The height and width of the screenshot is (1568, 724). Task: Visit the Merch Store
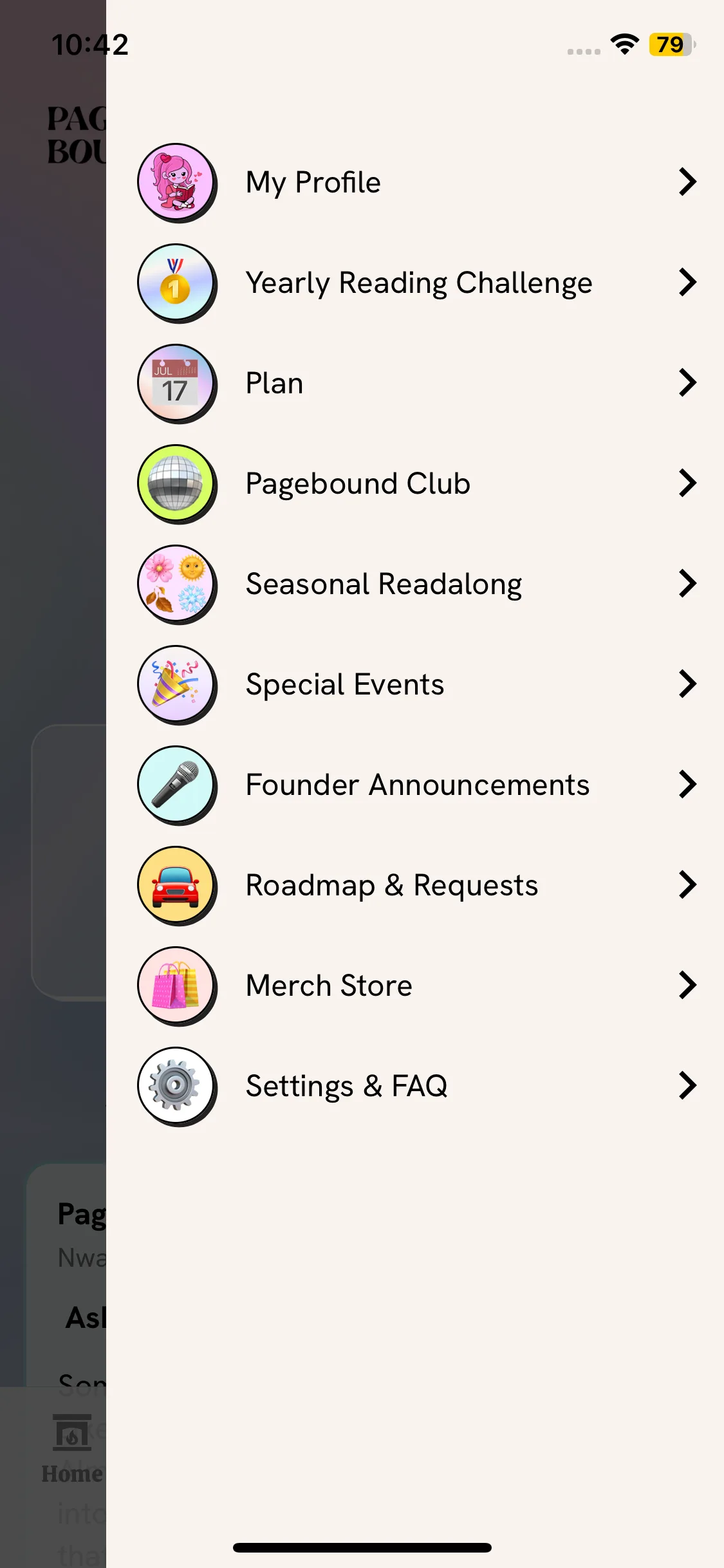(329, 986)
